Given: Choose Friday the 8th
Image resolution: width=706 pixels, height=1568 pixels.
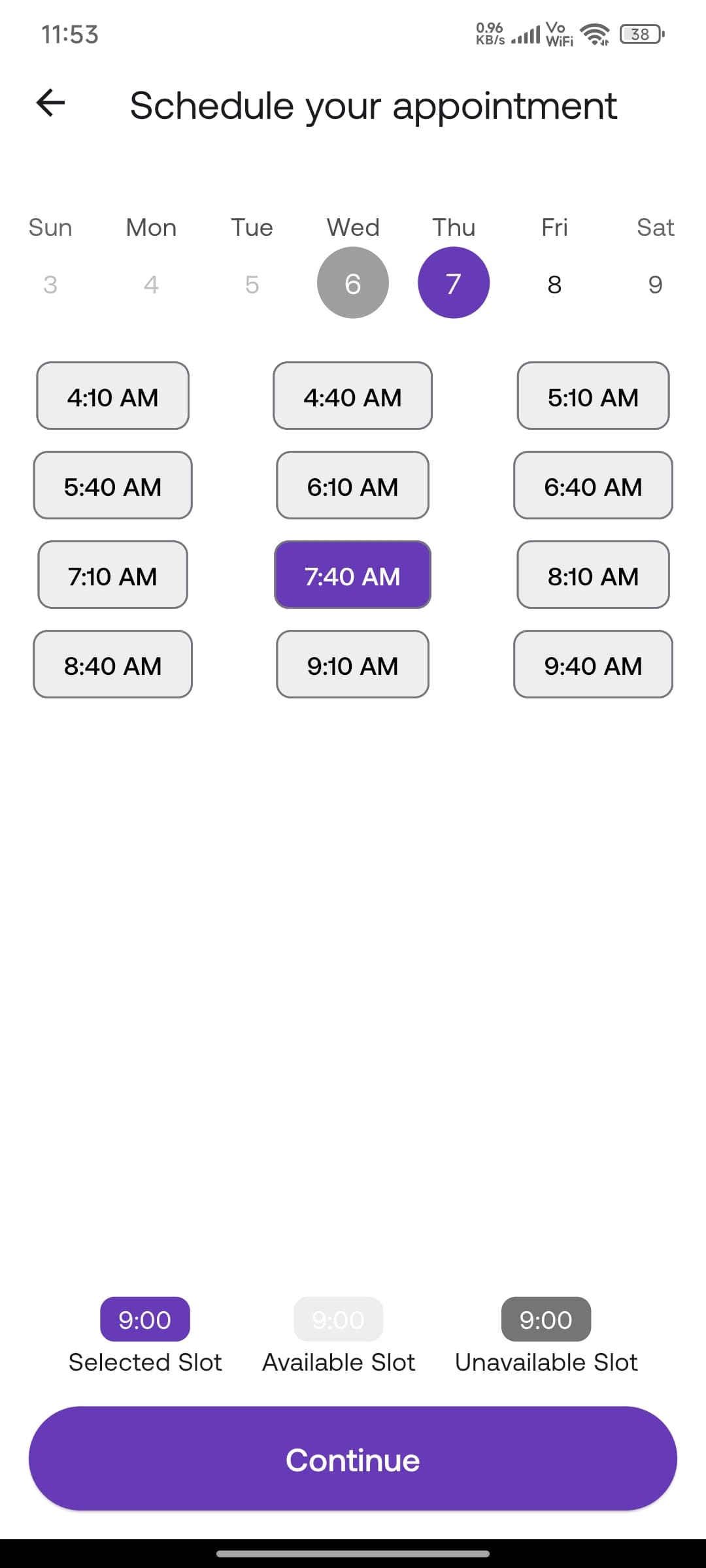Looking at the screenshot, I should click(x=554, y=284).
